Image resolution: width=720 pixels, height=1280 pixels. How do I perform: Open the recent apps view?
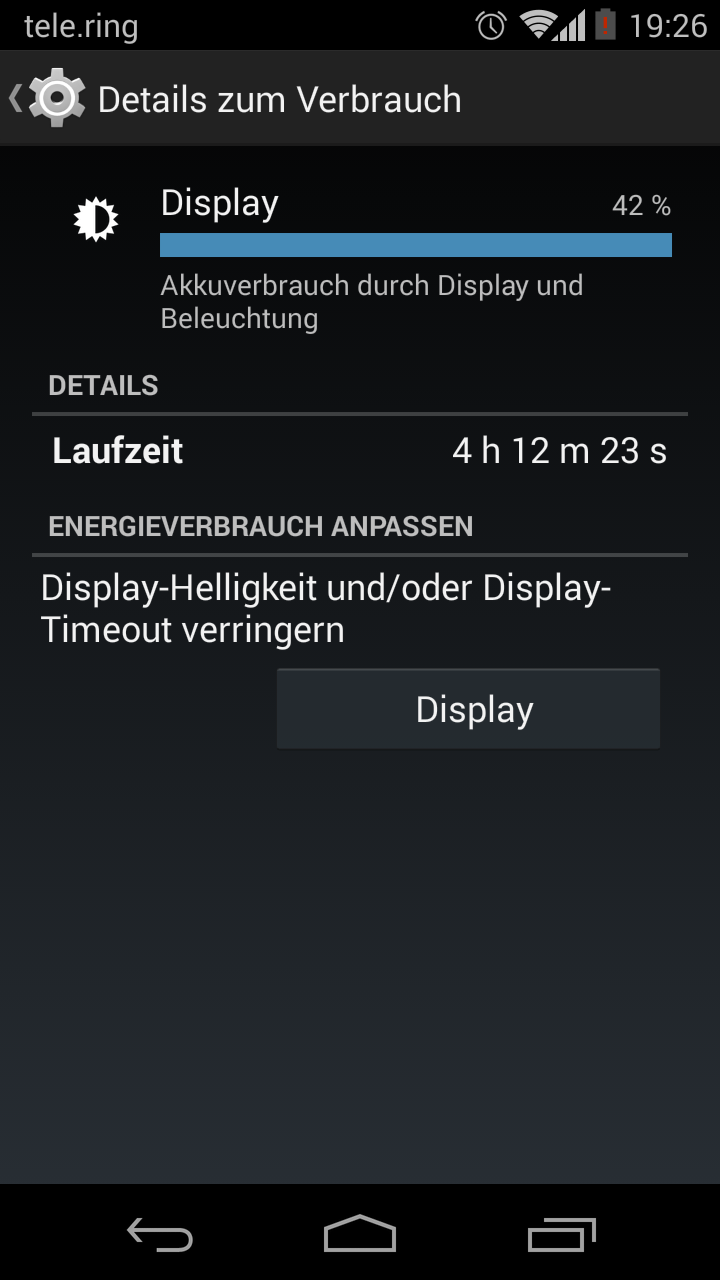click(x=561, y=1235)
